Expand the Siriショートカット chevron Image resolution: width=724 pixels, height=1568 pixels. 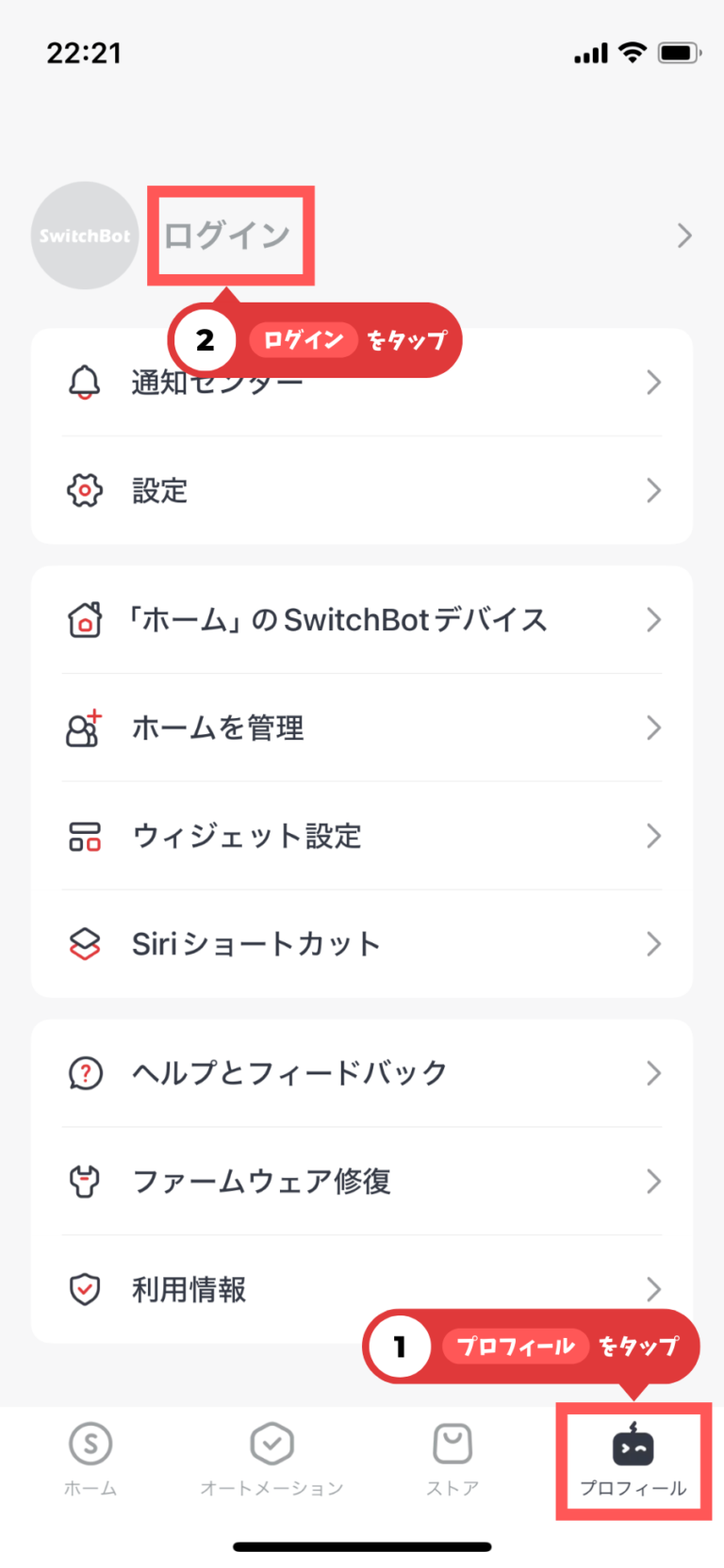[654, 943]
